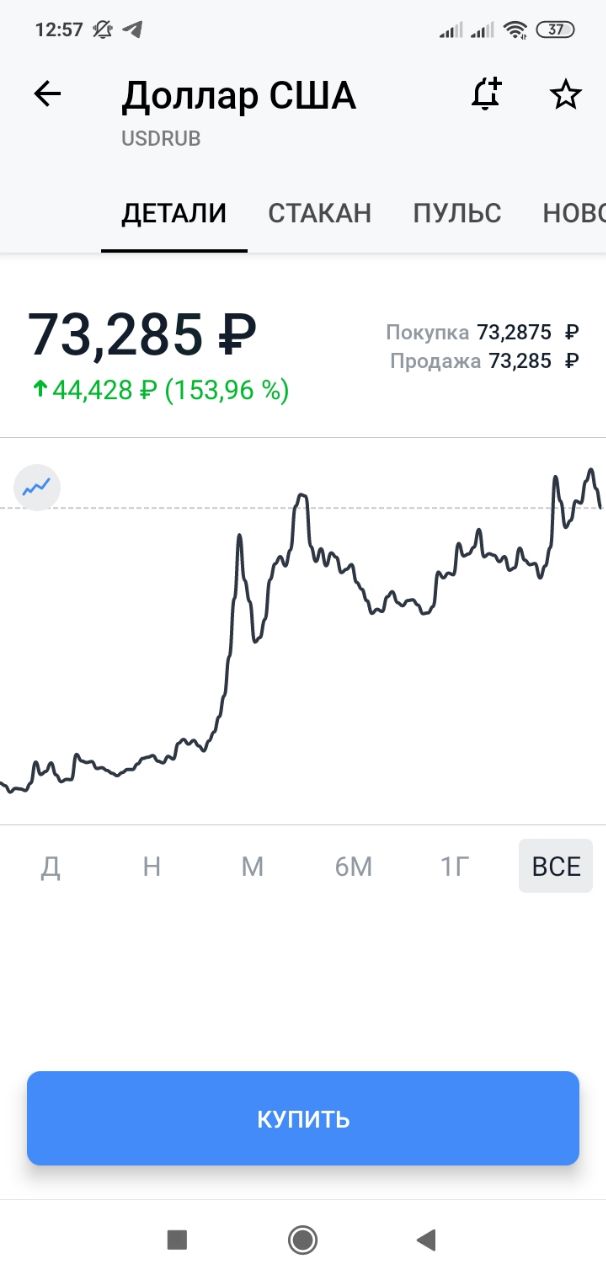Add USDRUB to favorites with star
This screenshot has height=1280, width=606.
(566, 95)
